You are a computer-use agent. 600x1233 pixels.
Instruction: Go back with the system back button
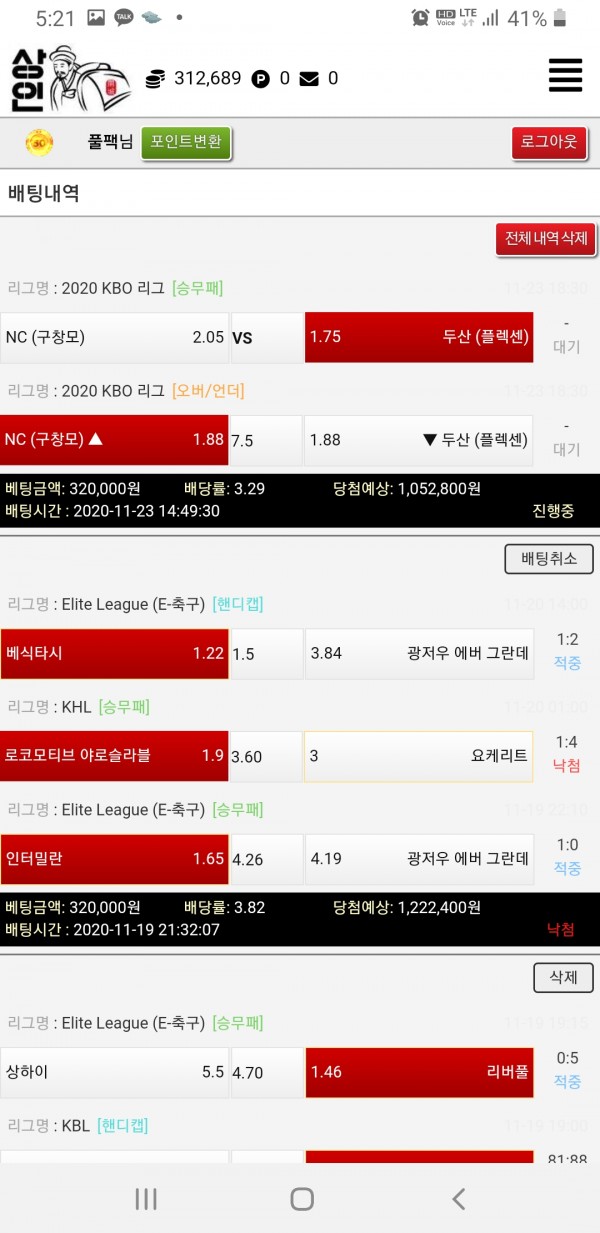pyautogui.click(x=458, y=1199)
